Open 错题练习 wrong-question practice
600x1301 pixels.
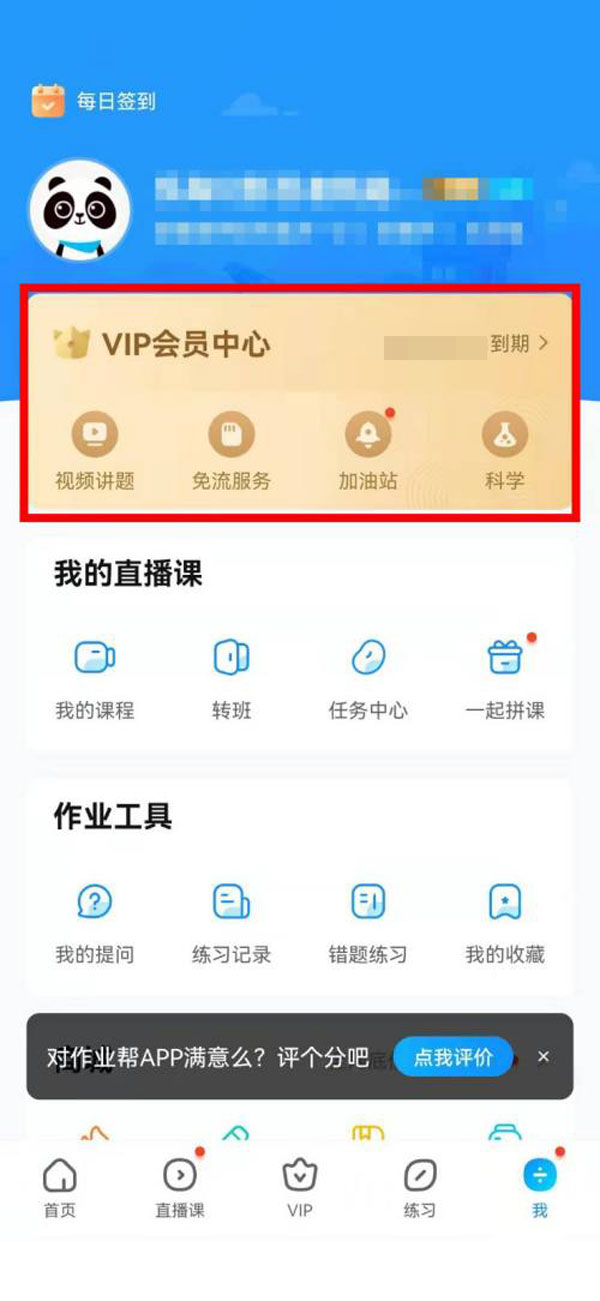(368, 920)
